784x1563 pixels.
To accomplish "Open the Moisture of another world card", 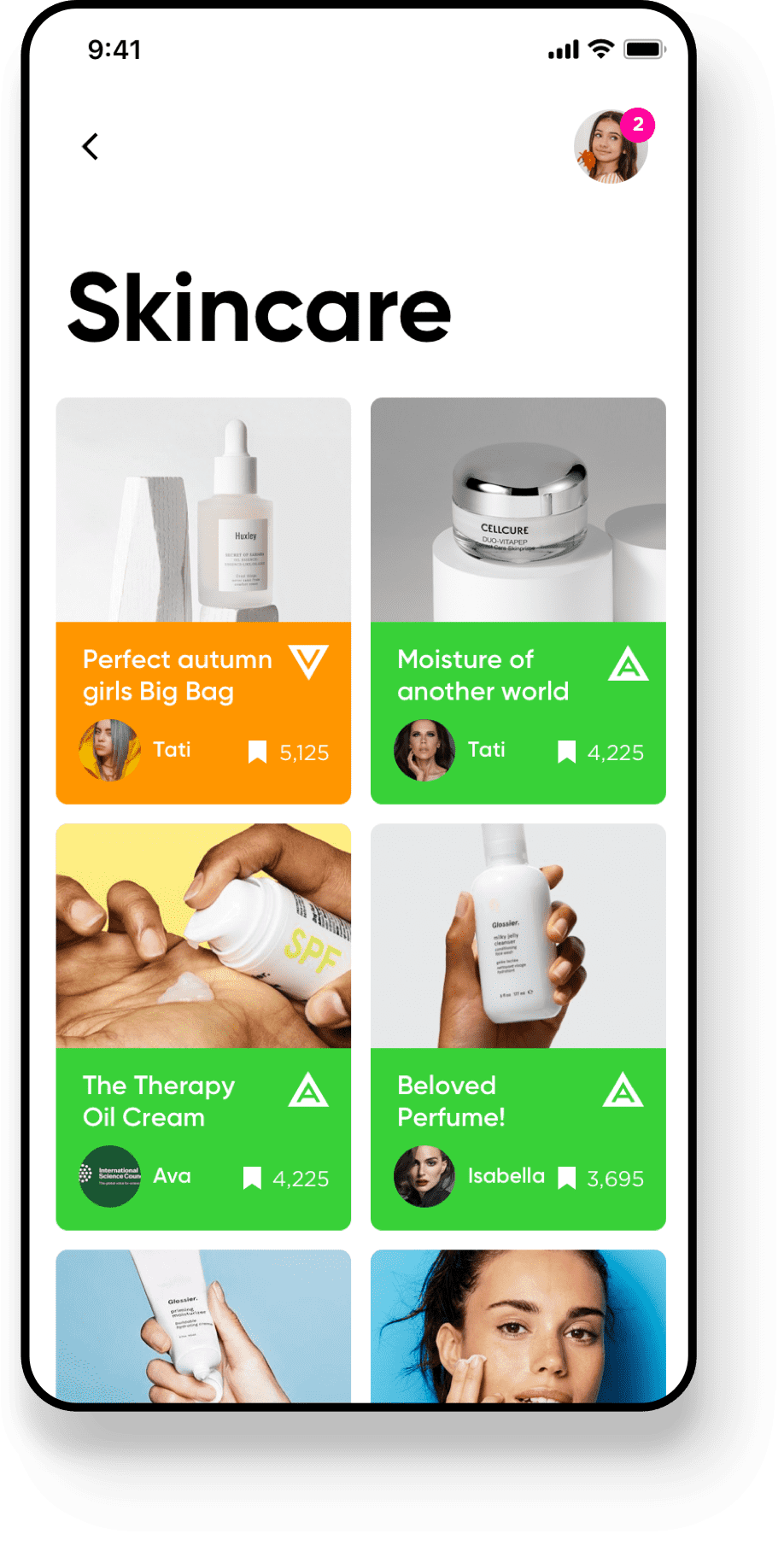I will [x=518, y=512].
